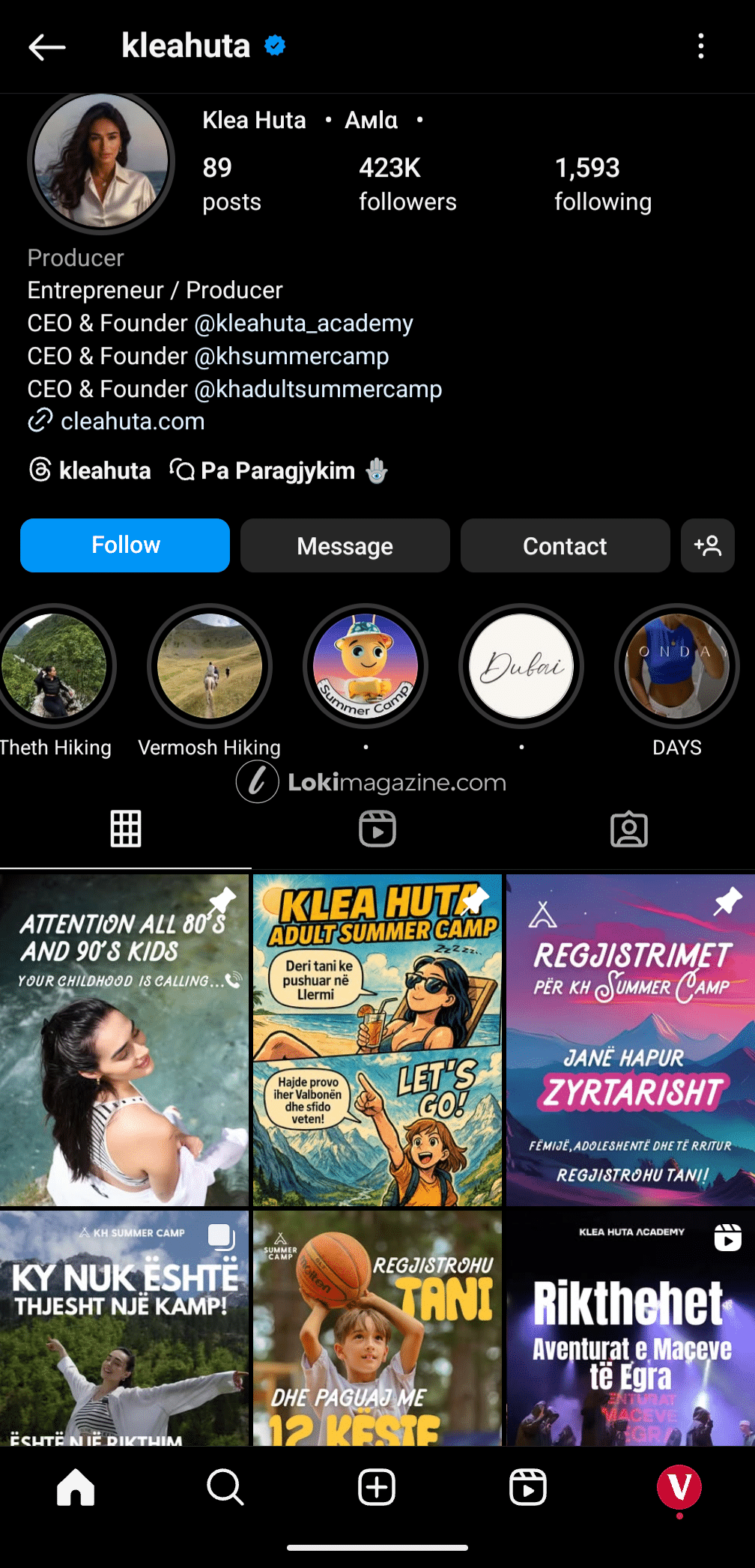Open the Klea Huta Adult Summer Camp post
Image resolution: width=755 pixels, height=1568 pixels.
pos(377,1040)
